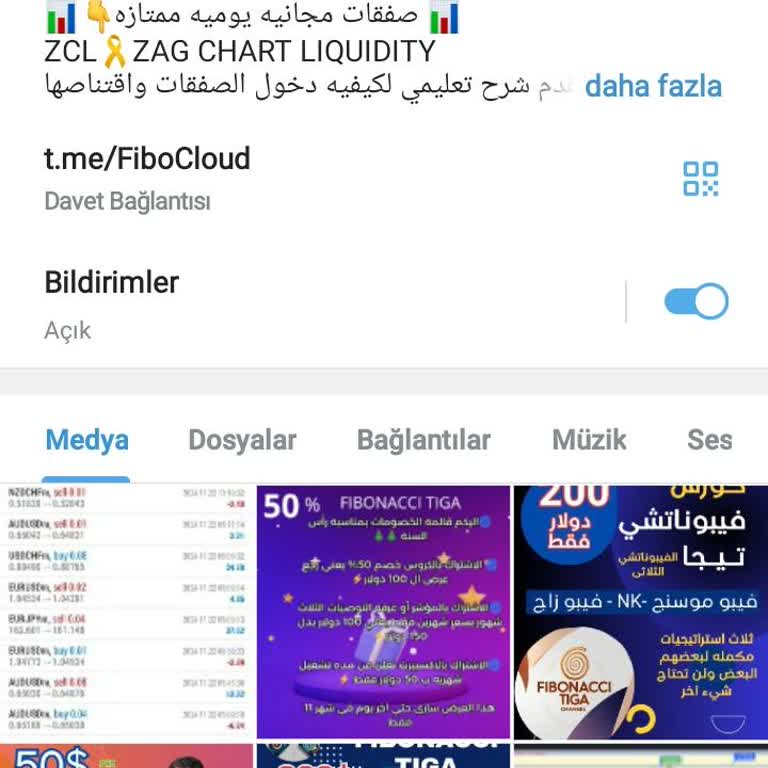Open the 50$ media thumbnail

click(127, 756)
